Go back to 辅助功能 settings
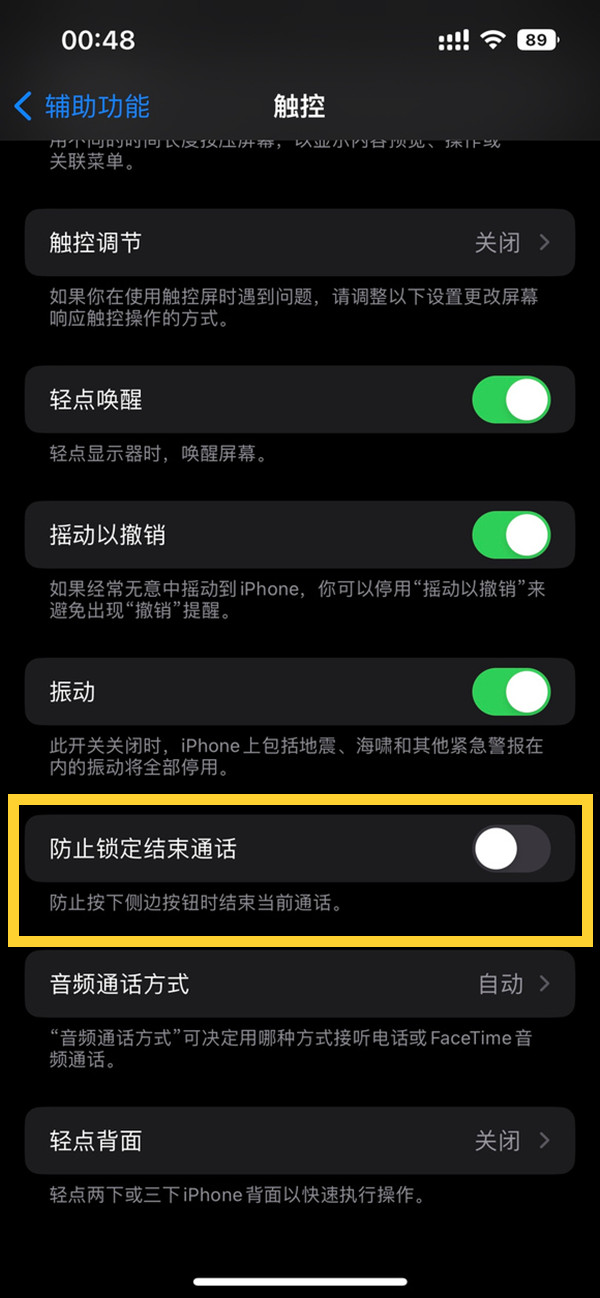This screenshot has height=1298, width=600. 82,105
